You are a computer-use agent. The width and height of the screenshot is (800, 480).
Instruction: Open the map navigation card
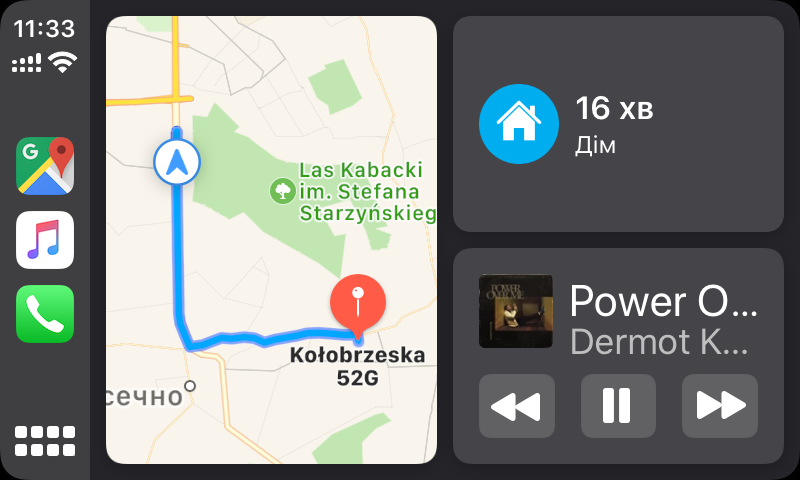(271, 240)
